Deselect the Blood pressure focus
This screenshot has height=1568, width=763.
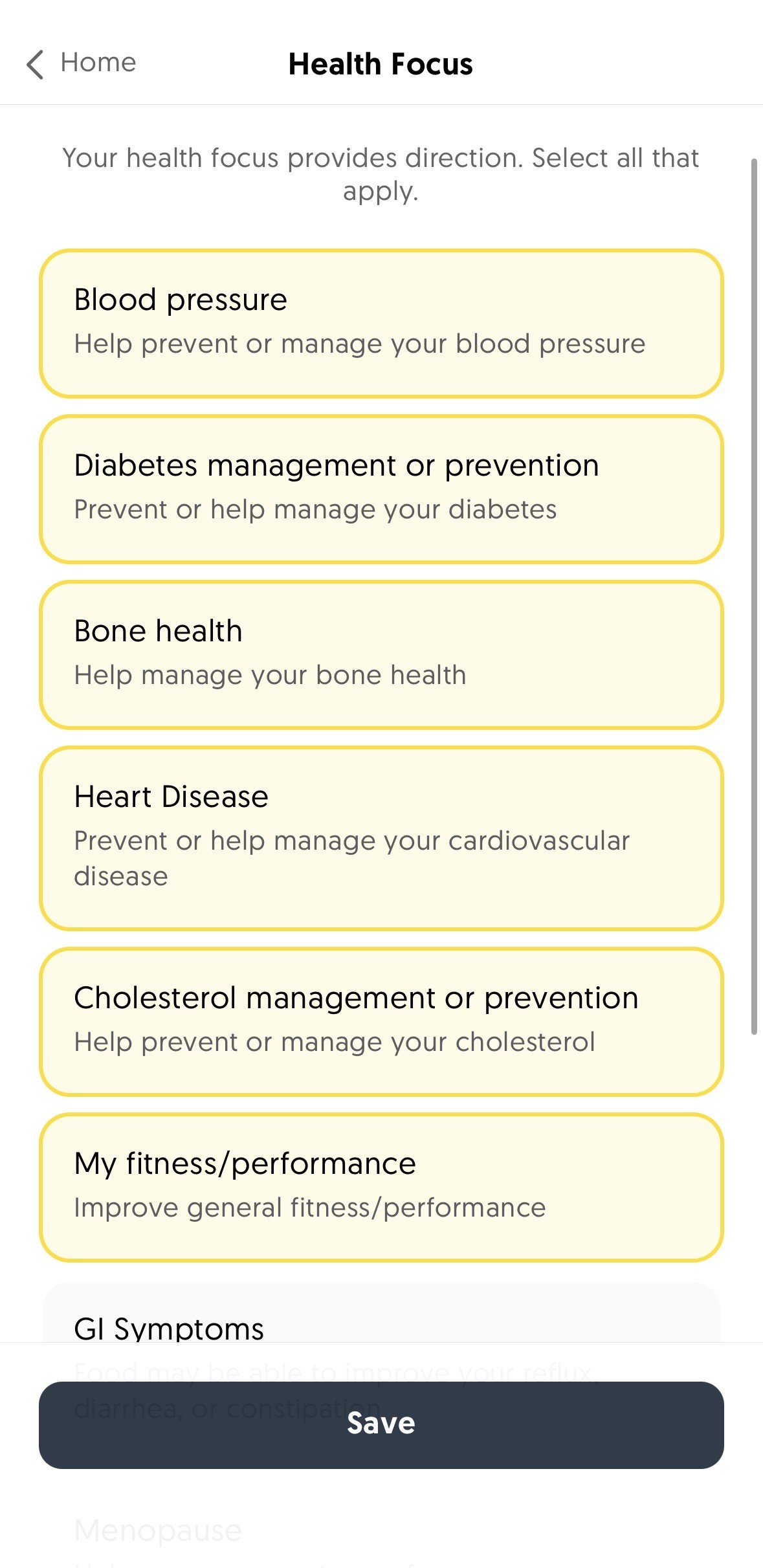tap(381, 323)
